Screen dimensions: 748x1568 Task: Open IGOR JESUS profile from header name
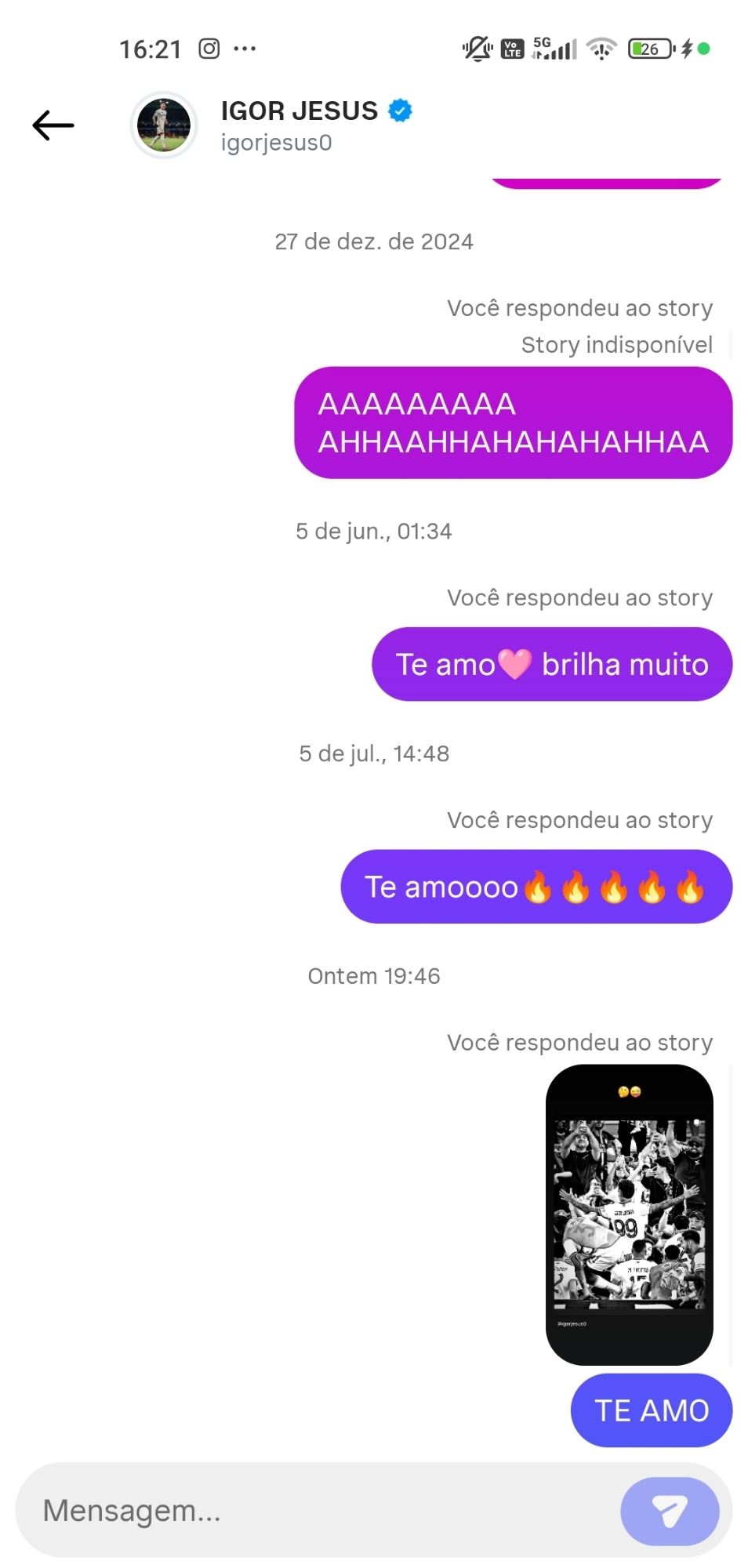click(x=300, y=111)
